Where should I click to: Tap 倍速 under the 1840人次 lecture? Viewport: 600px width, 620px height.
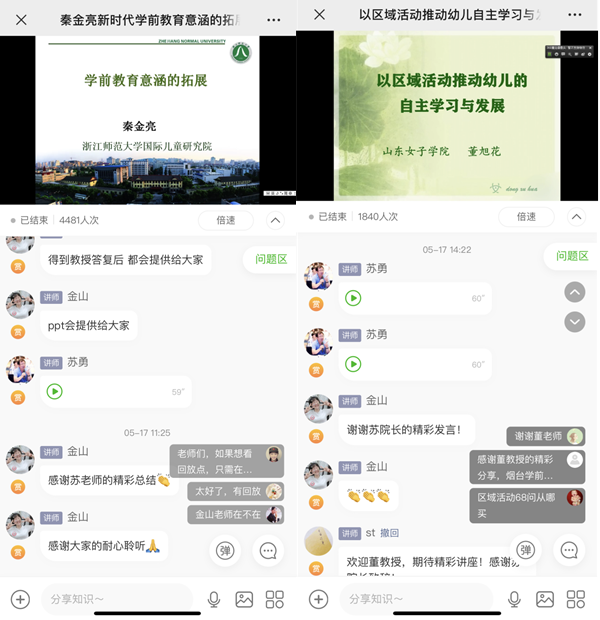pyautogui.click(x=526, y=216)
